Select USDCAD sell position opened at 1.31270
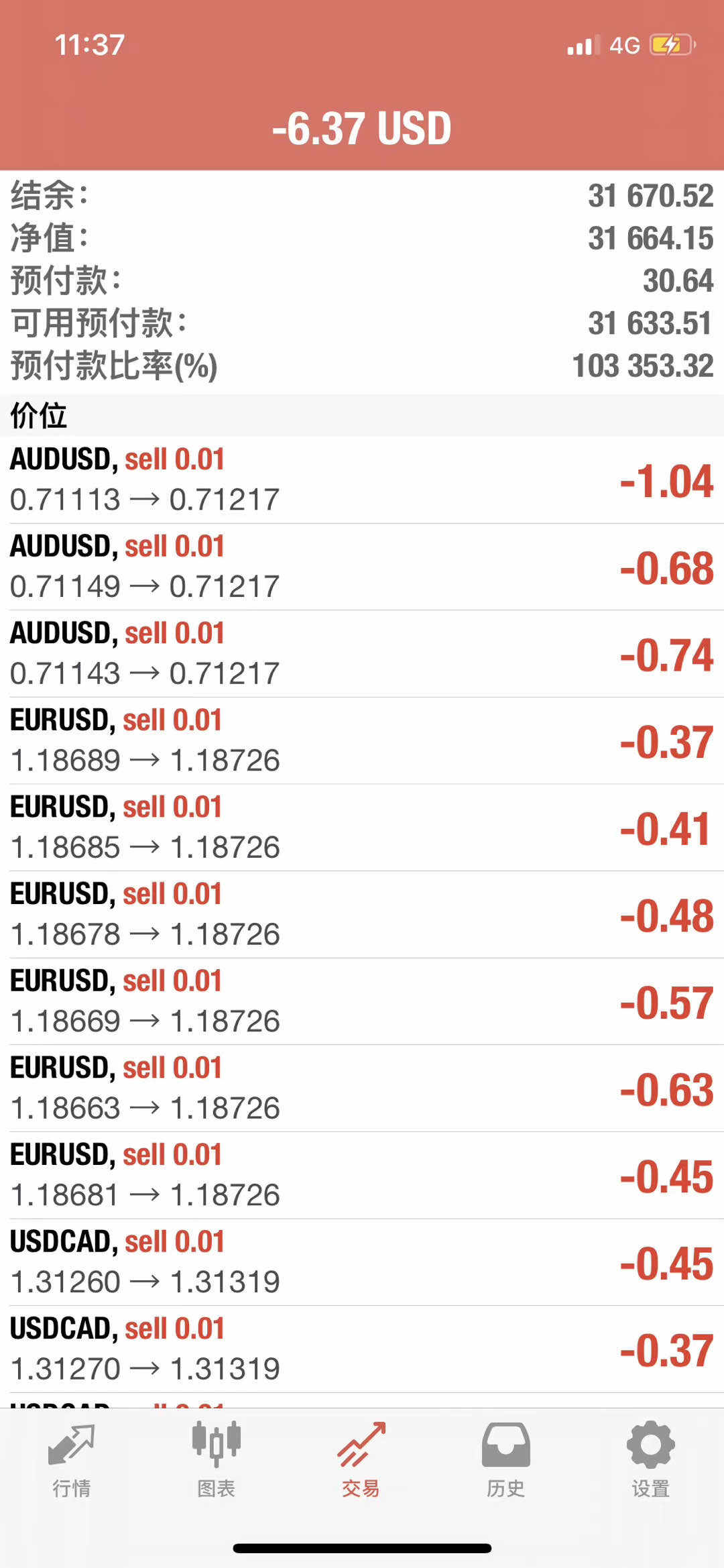Viewport: 724px width, 1568px height. (x=362, y=1349)
